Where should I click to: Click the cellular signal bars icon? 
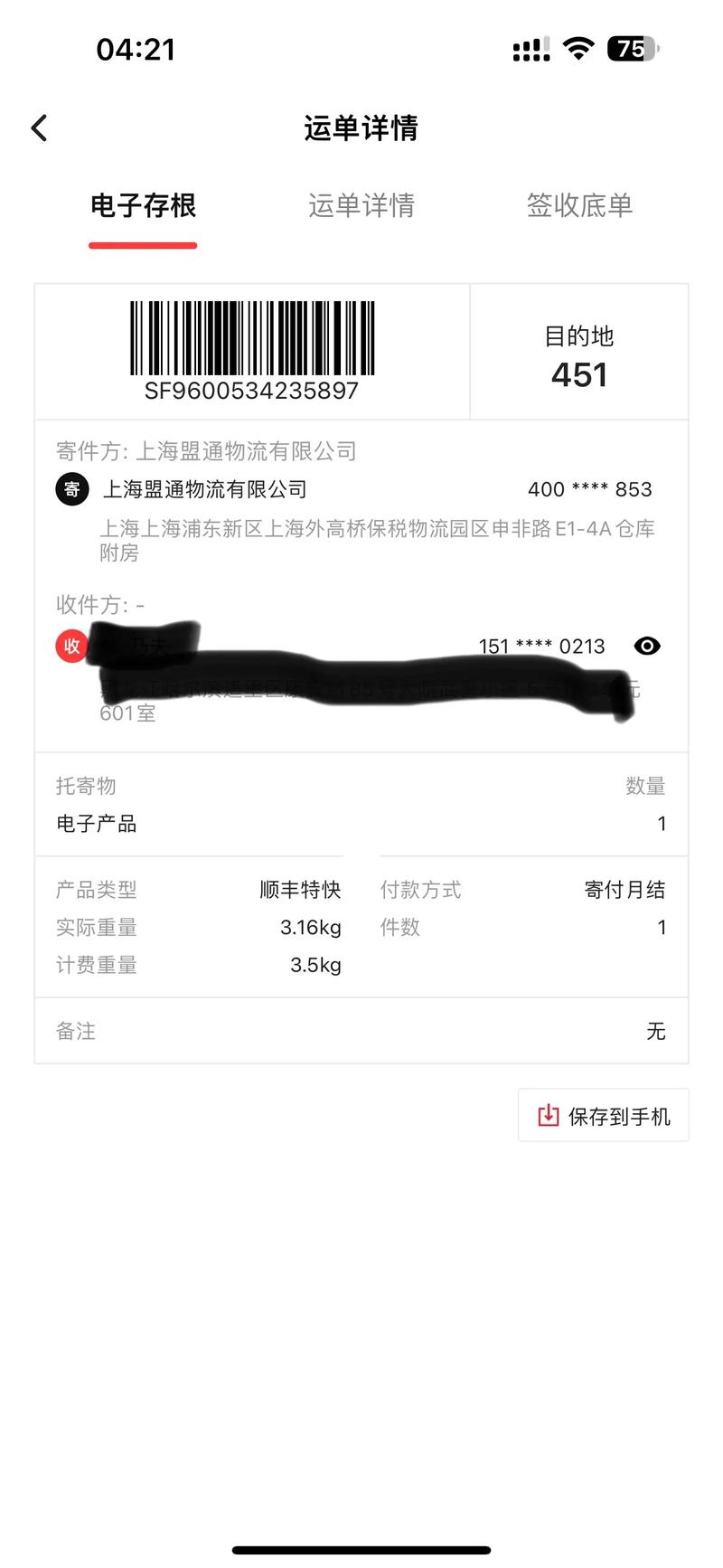coord(531,49)
